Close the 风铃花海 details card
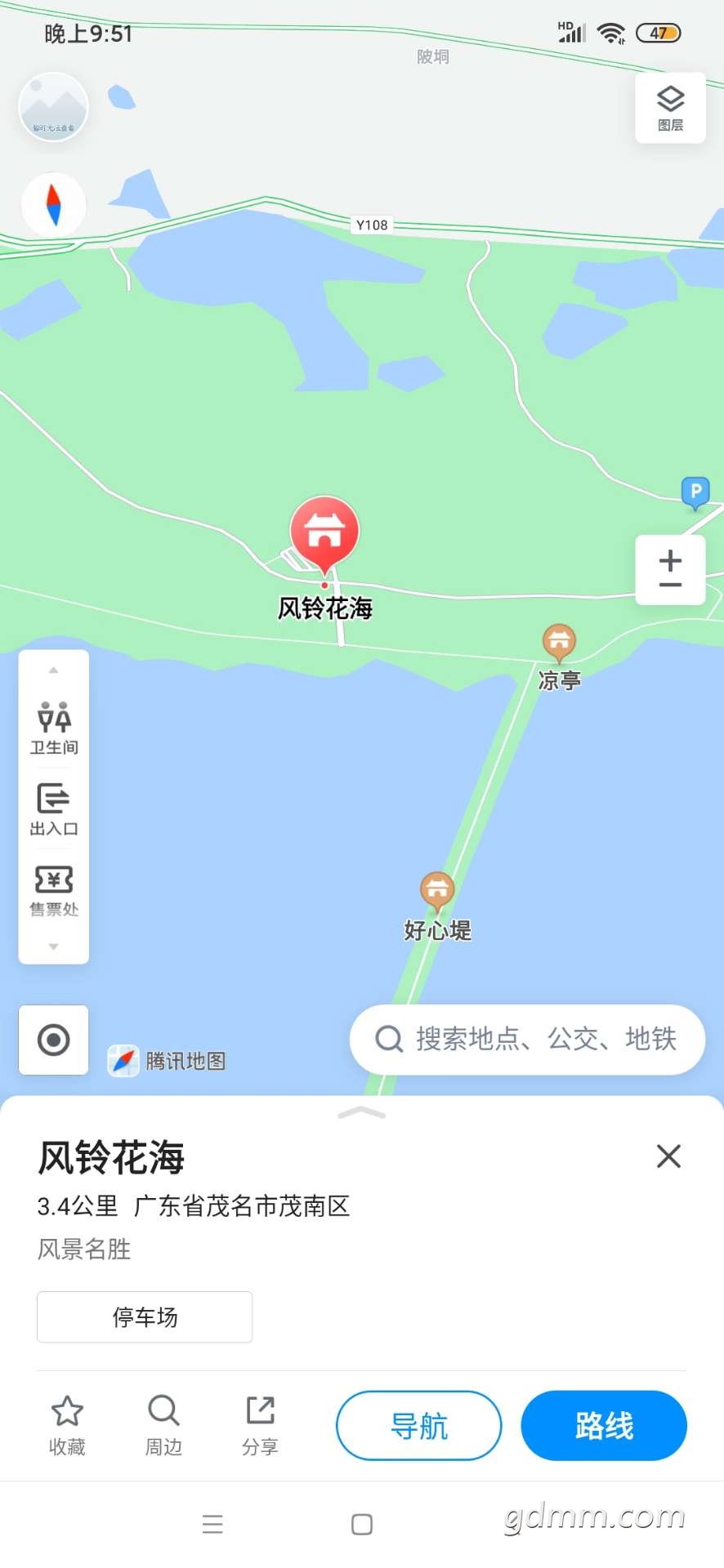Viewport: 724px width, 1568px height. [x=668, y=1156]
